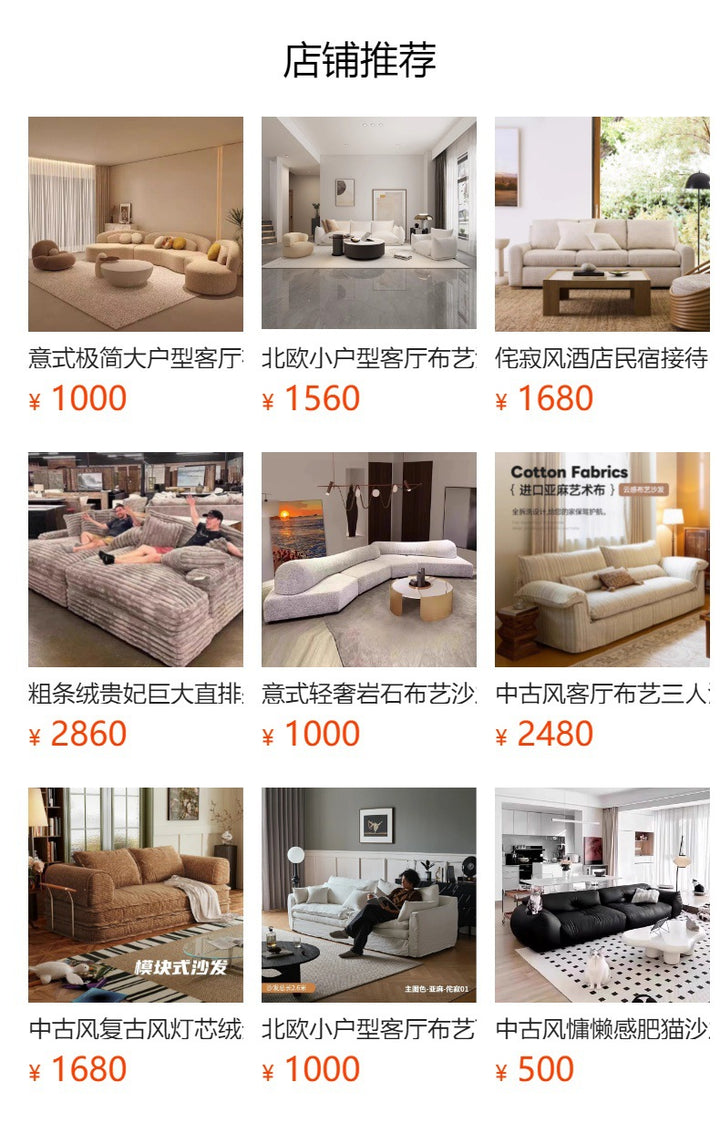720x1123 pixels.
Task: View the 中古风客厅布艺三人 sofa at ¥2480
Action: pyautogui.click(x=602, y=559)
